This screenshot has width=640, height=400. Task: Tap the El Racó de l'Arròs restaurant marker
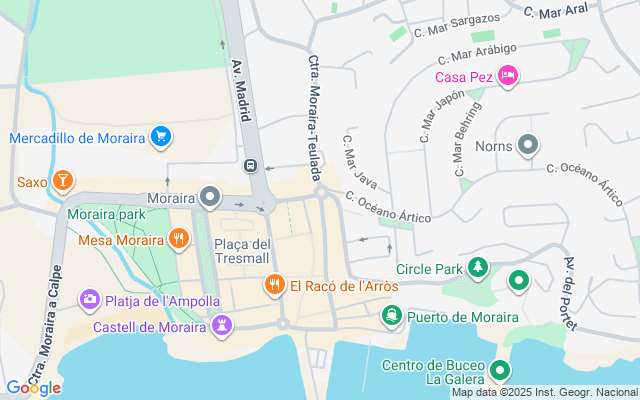pyautogui.click(x=274, y=285)
